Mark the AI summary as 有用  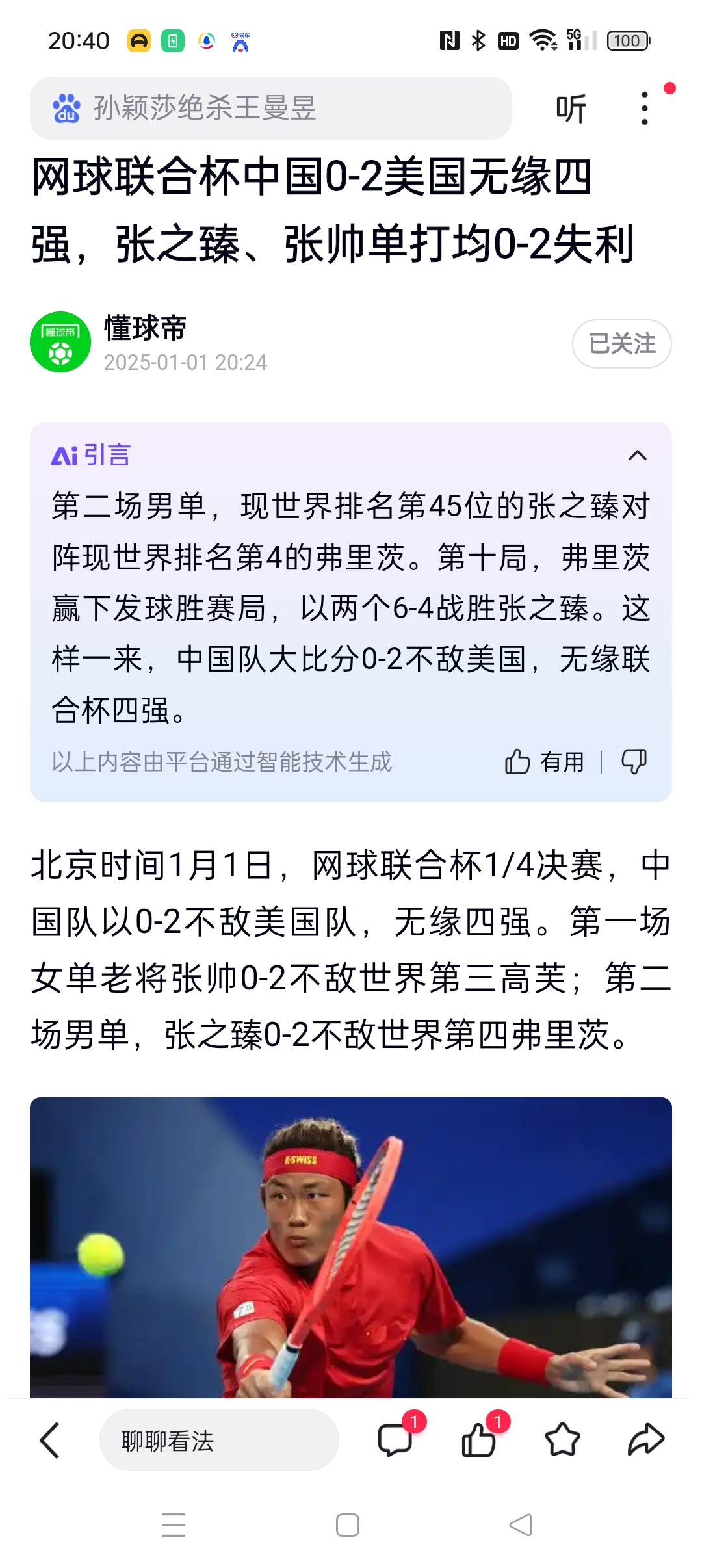[545, 762]
